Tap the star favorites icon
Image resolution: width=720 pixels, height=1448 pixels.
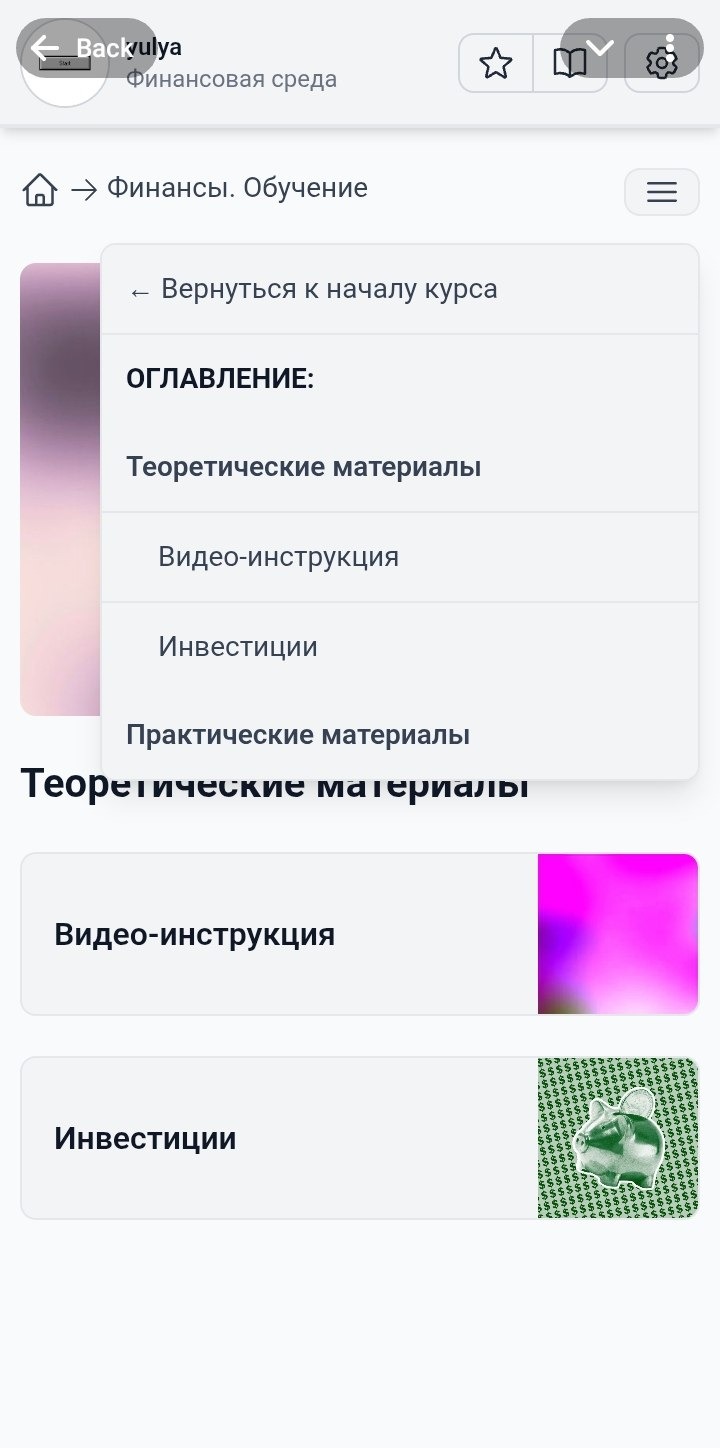496,64
